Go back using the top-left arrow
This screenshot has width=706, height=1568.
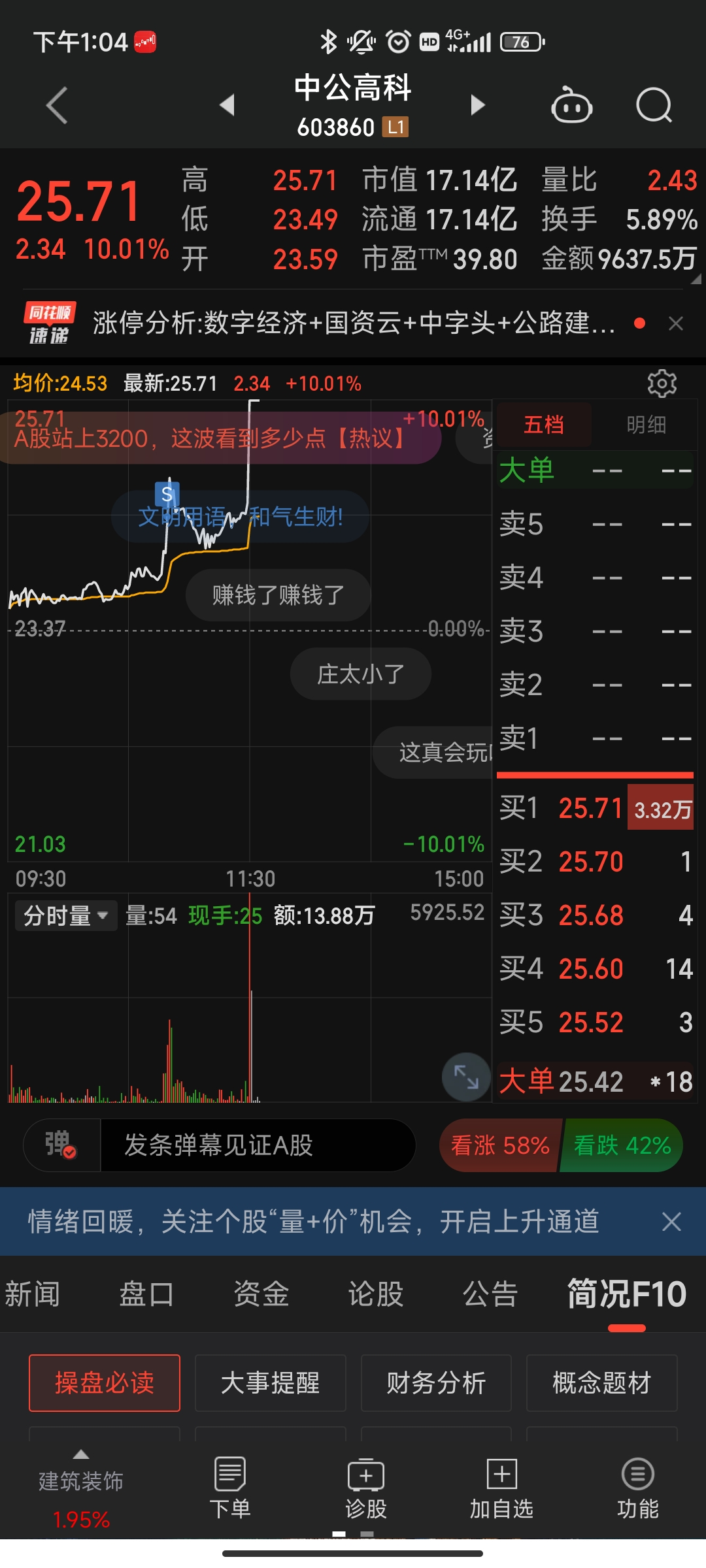click(58, 105)
